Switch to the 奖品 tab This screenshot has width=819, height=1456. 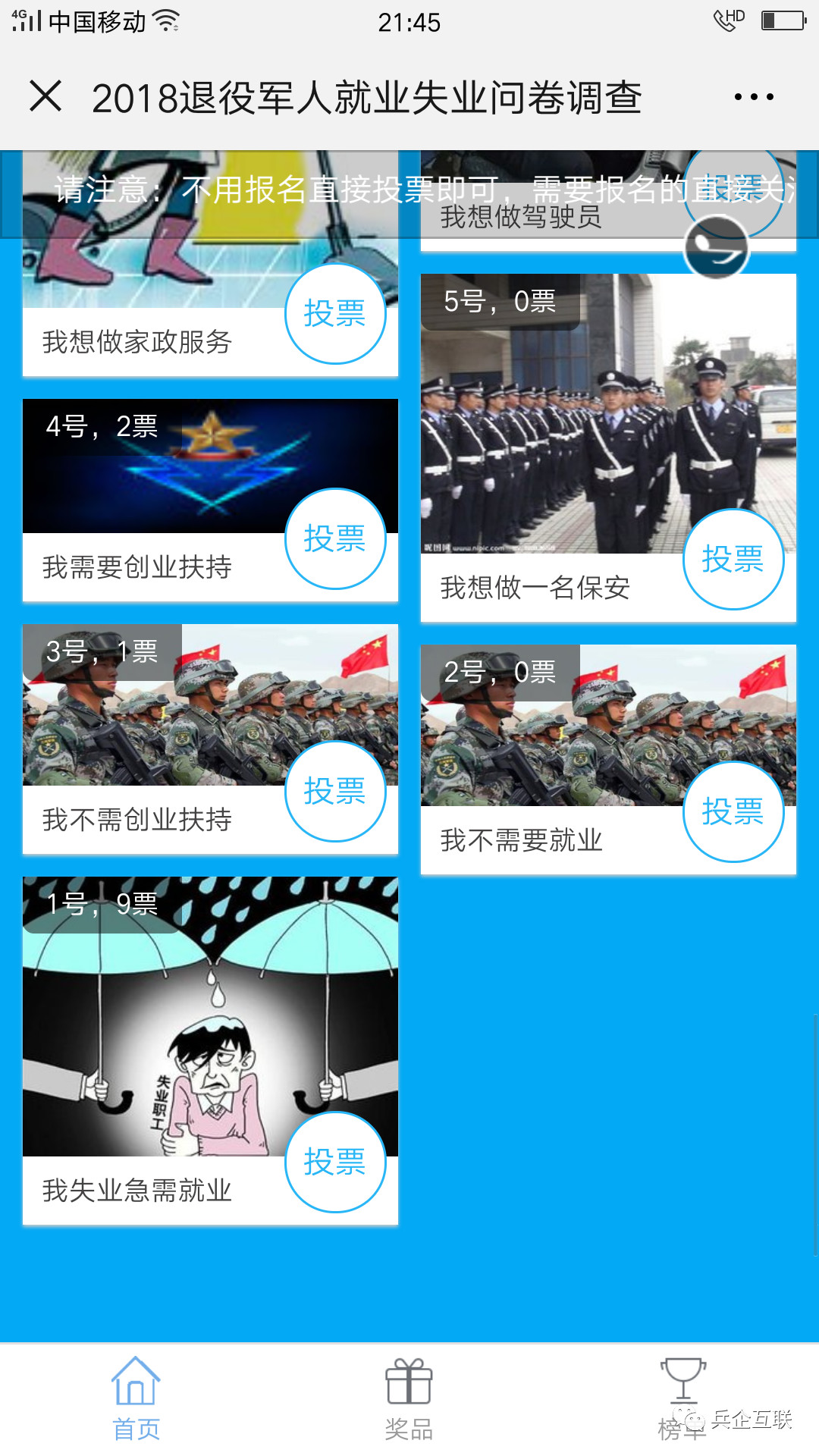pyautogui.click(x=409, y=1399)
